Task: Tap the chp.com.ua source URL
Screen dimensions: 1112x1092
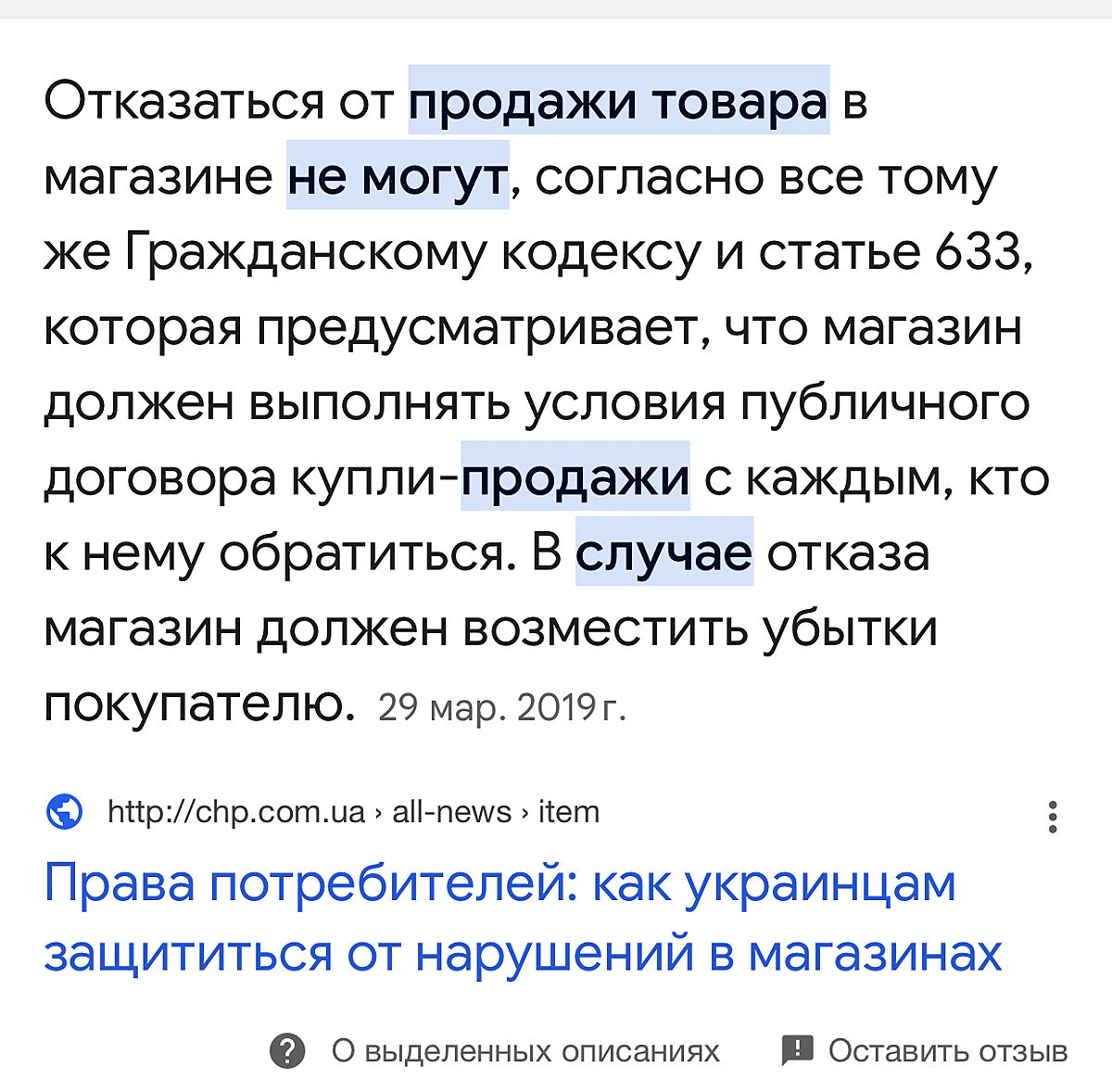Action: click(x=353, y=812)
